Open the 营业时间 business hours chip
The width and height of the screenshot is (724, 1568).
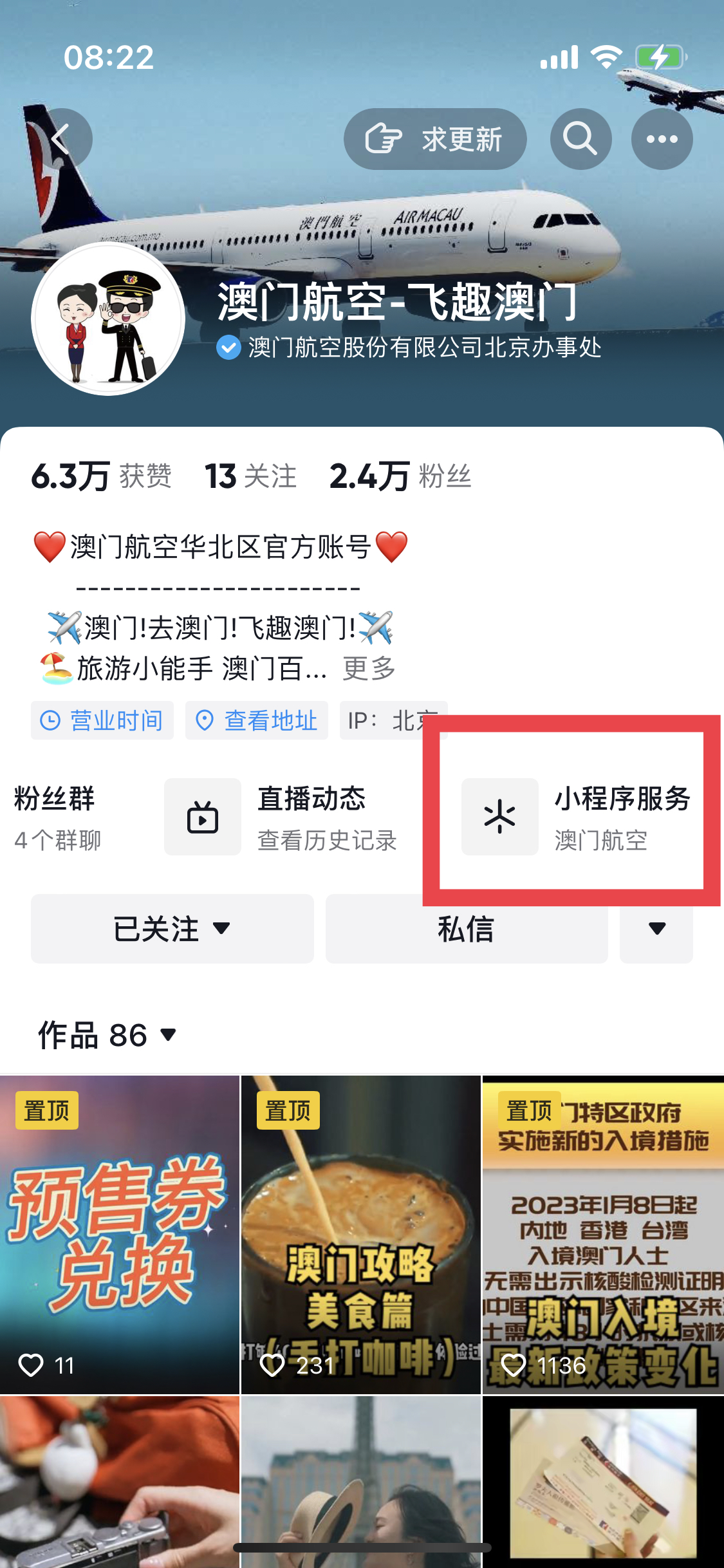[102, 720]
